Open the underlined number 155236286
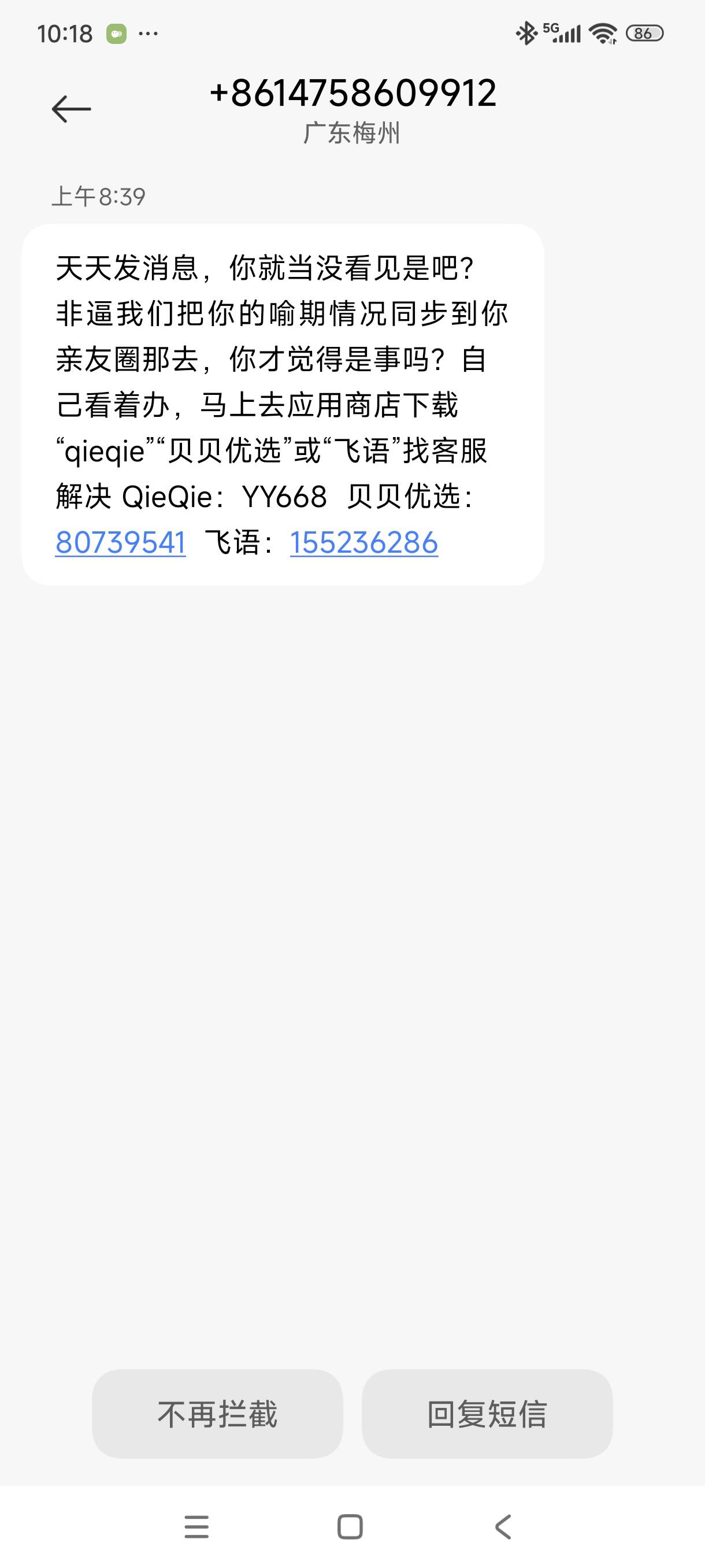 pyautogui.click(x=363, y=542)
